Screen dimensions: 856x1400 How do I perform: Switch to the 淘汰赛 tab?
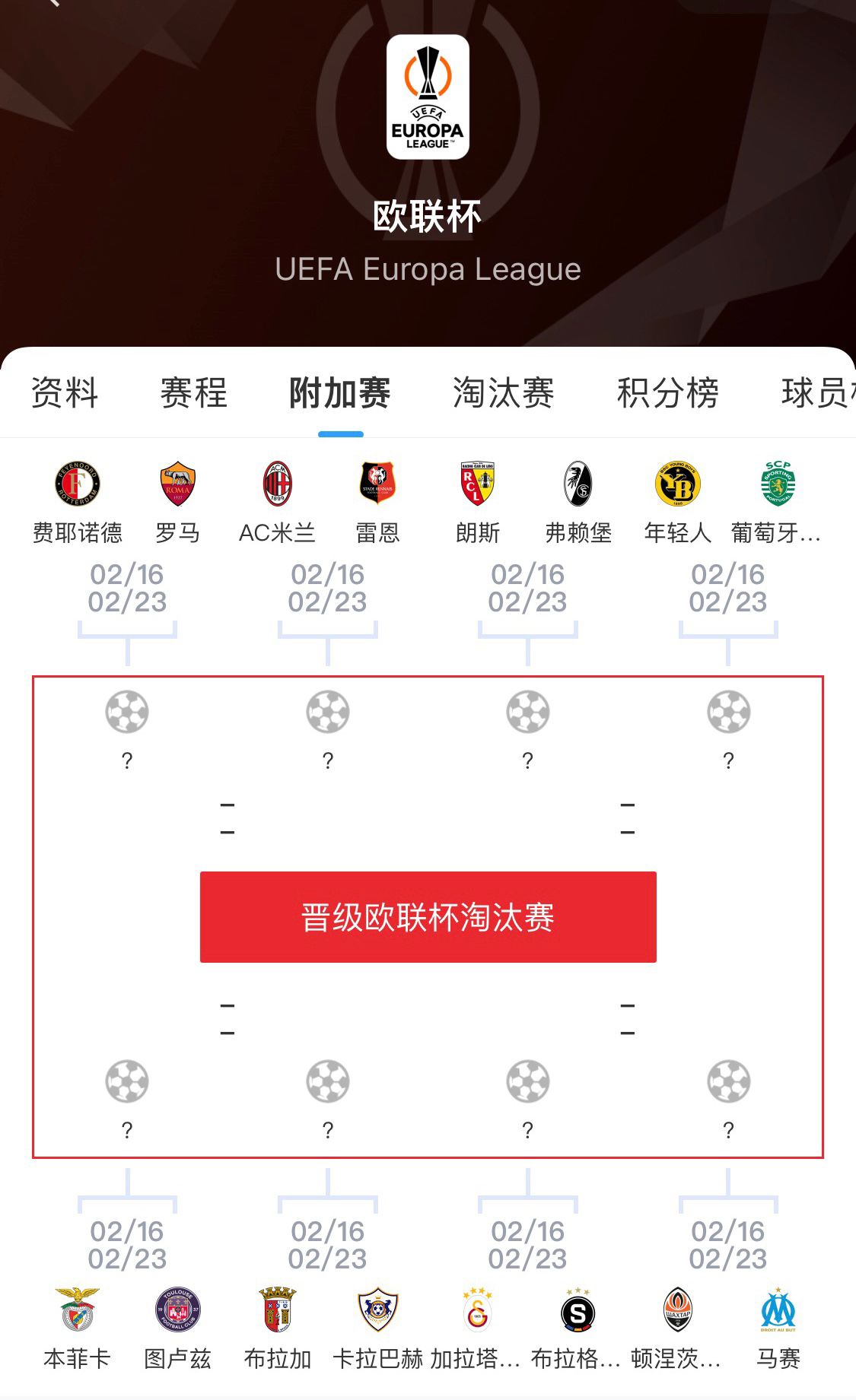(503, 393)
